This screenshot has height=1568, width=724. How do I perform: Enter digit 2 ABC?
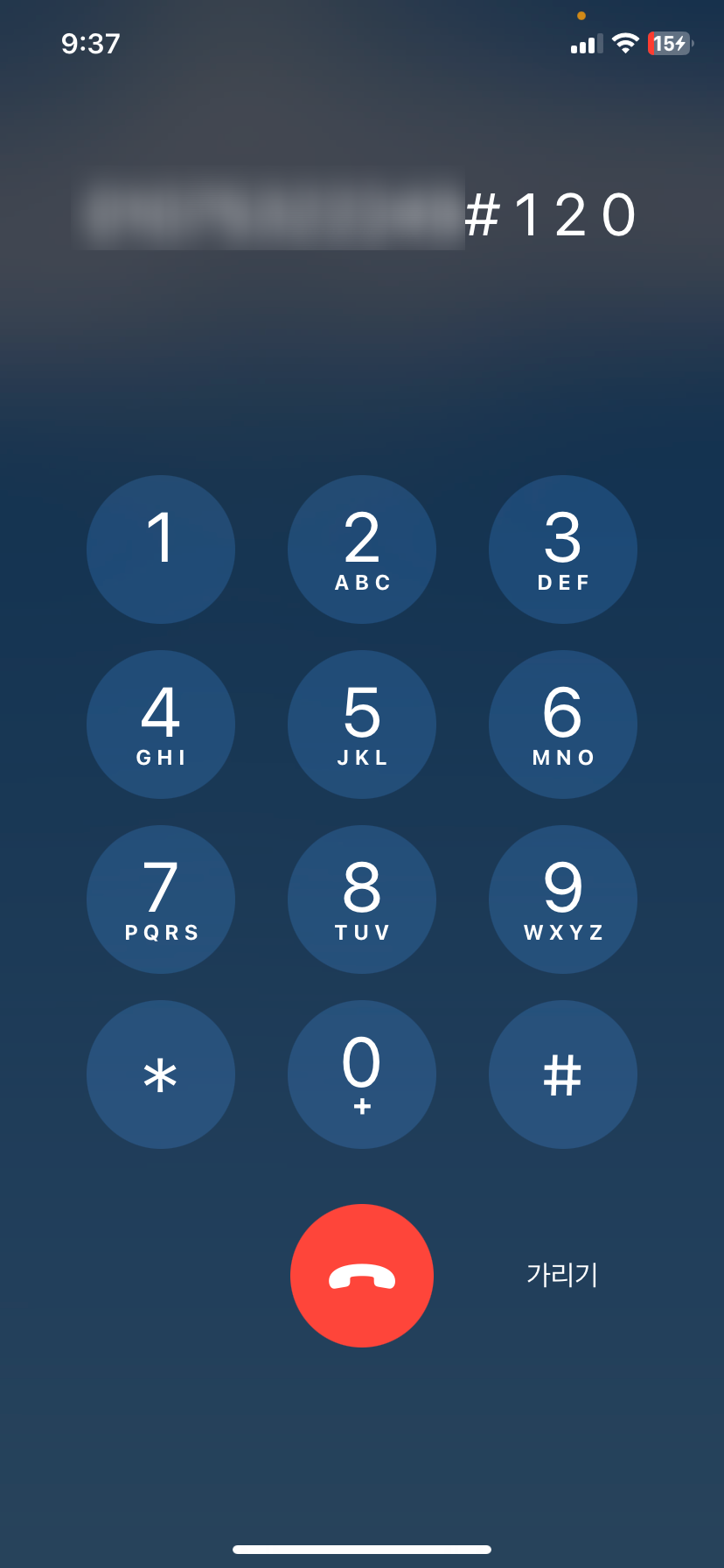coord(362,549)
